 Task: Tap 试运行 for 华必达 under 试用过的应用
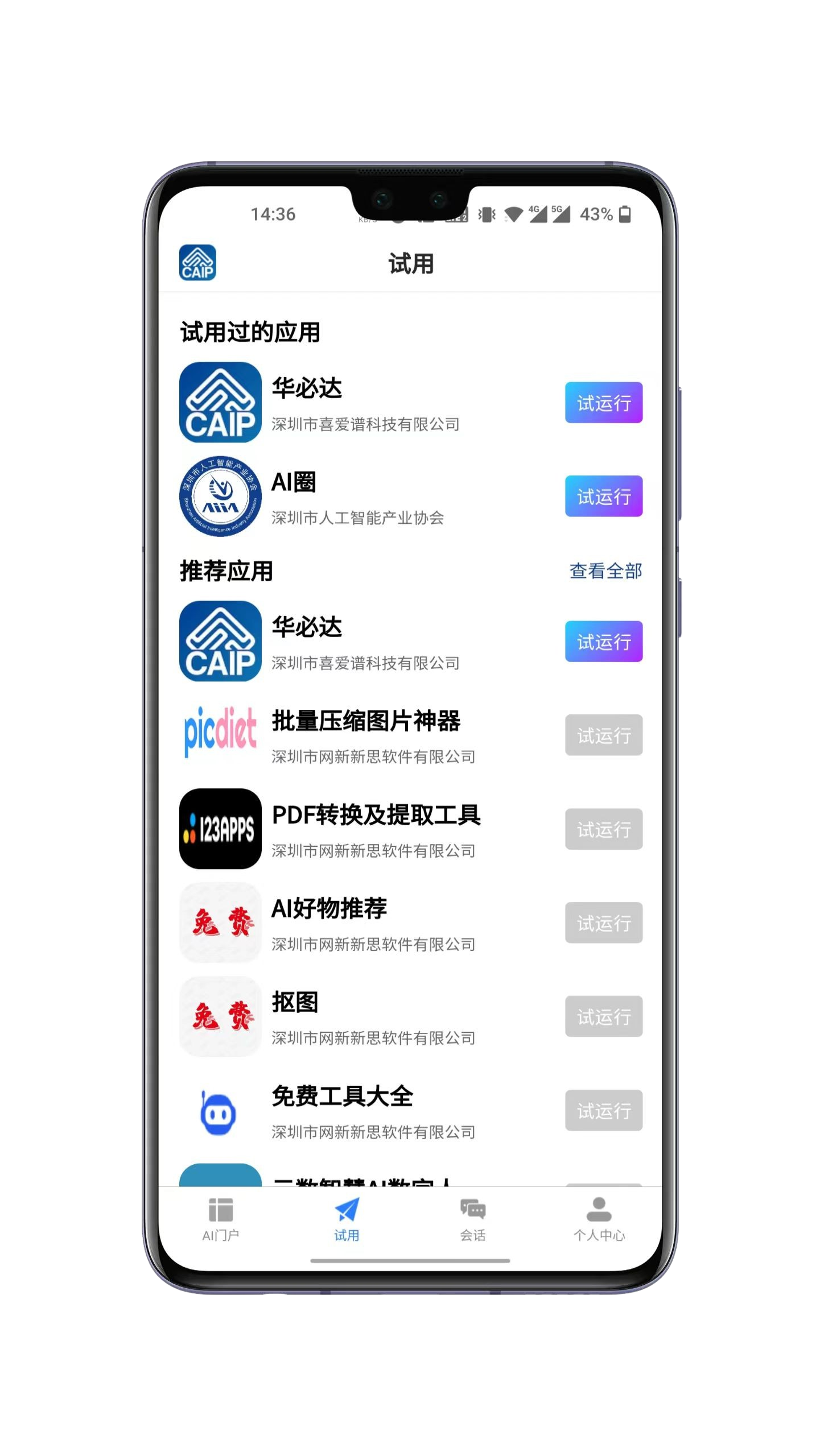click(603, 403)
